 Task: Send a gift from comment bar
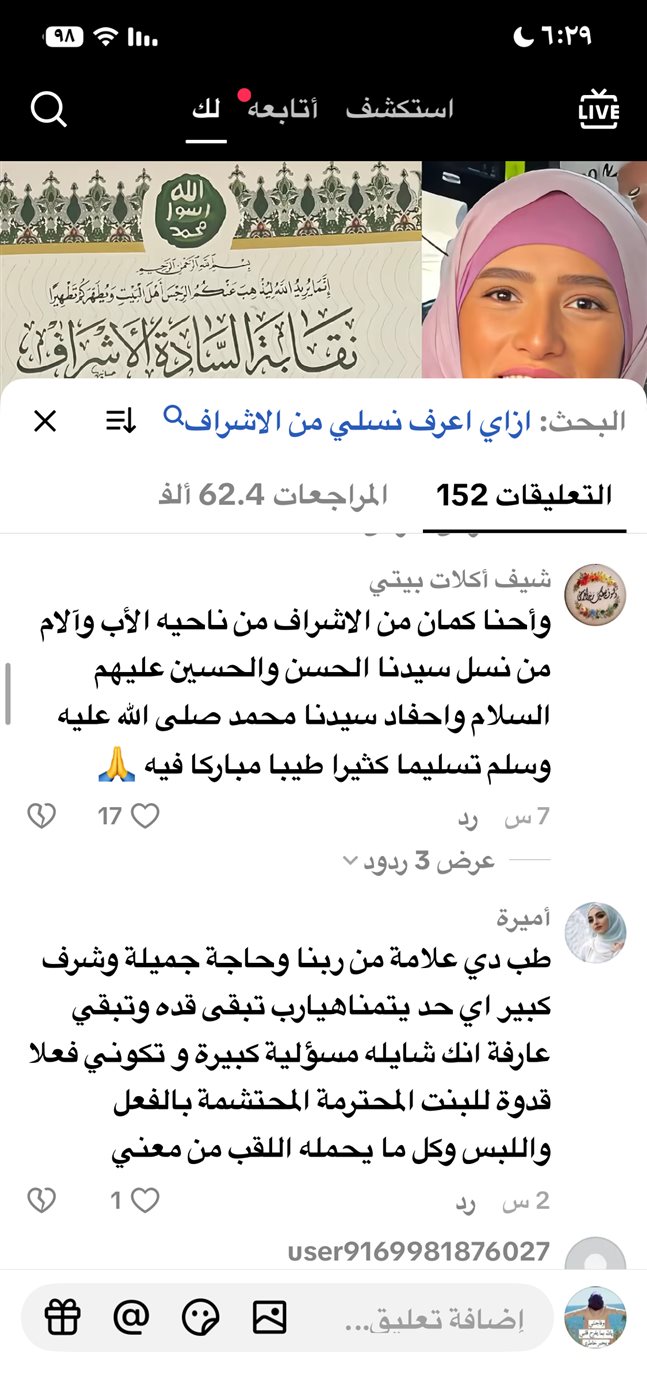[x=62, y=1318]
